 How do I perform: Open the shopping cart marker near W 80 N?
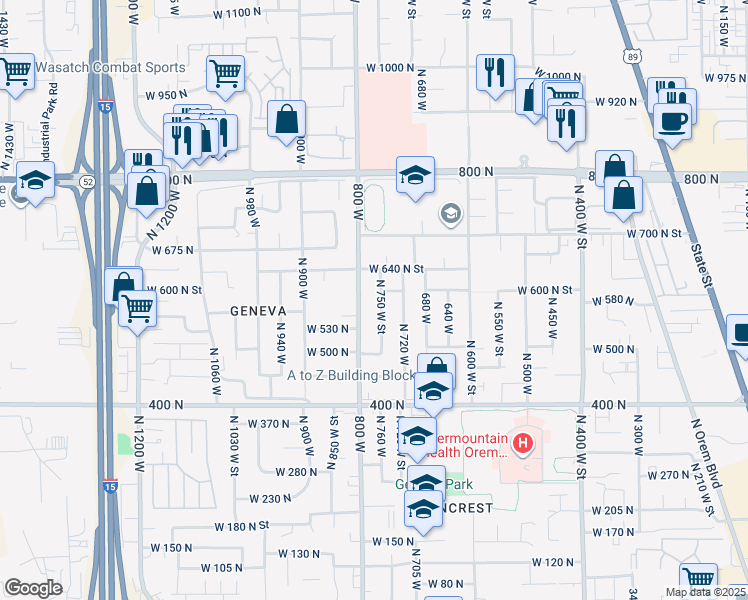[698, 580]
